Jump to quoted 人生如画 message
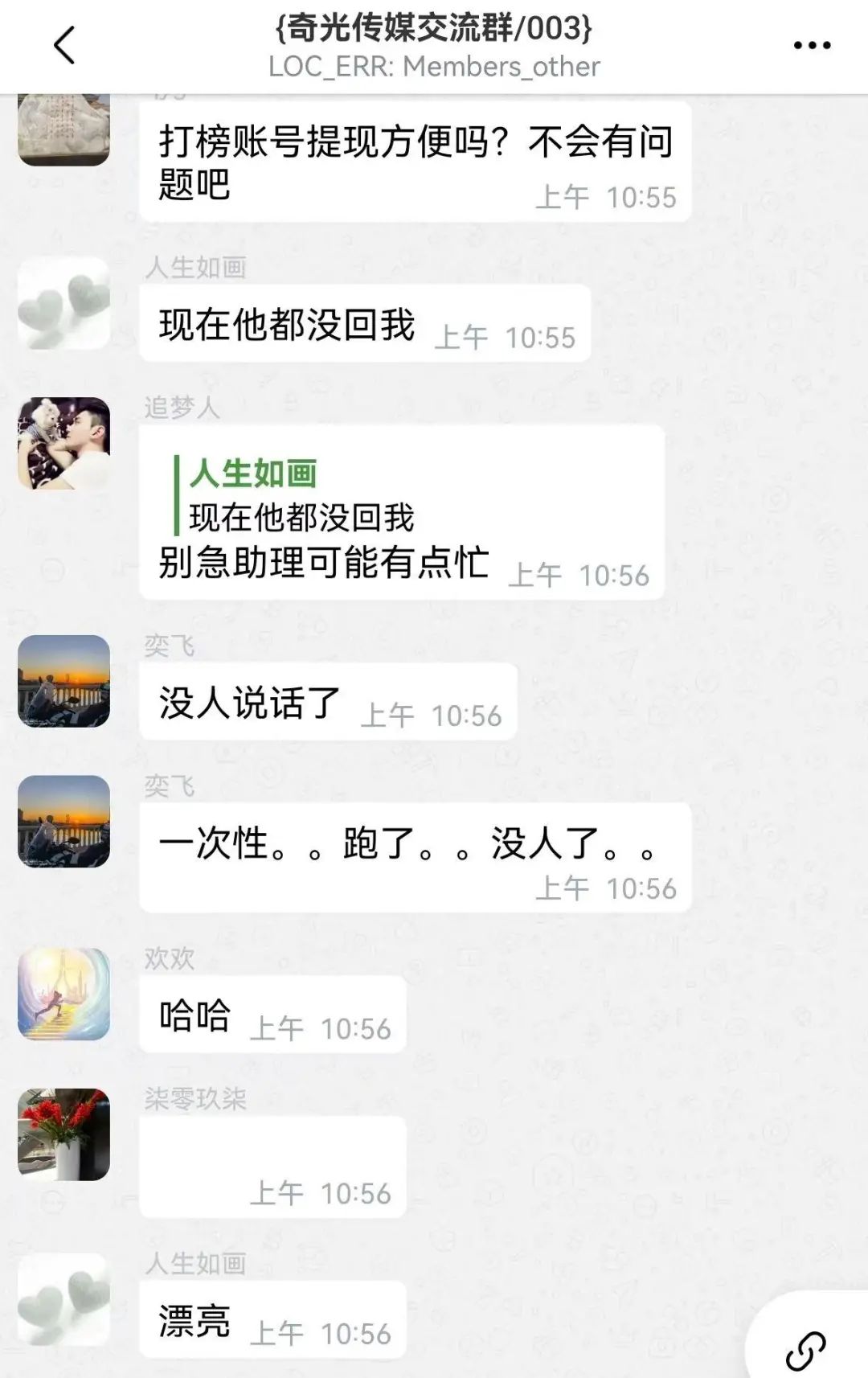The width and height of the screenshot is (868, 1378). (302, 495)
